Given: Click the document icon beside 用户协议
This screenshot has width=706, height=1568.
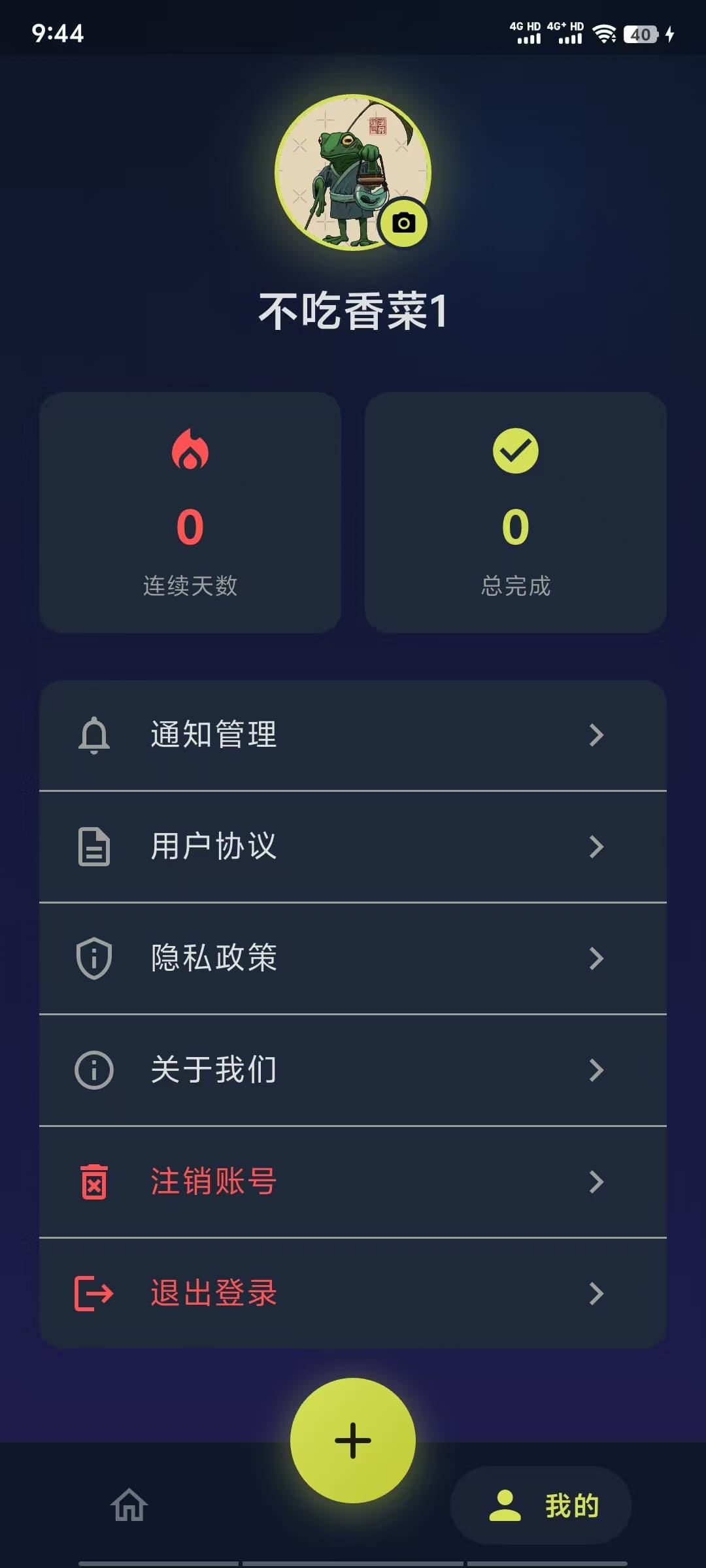Looking at the screenshot, I should click(x=93, y=847).
